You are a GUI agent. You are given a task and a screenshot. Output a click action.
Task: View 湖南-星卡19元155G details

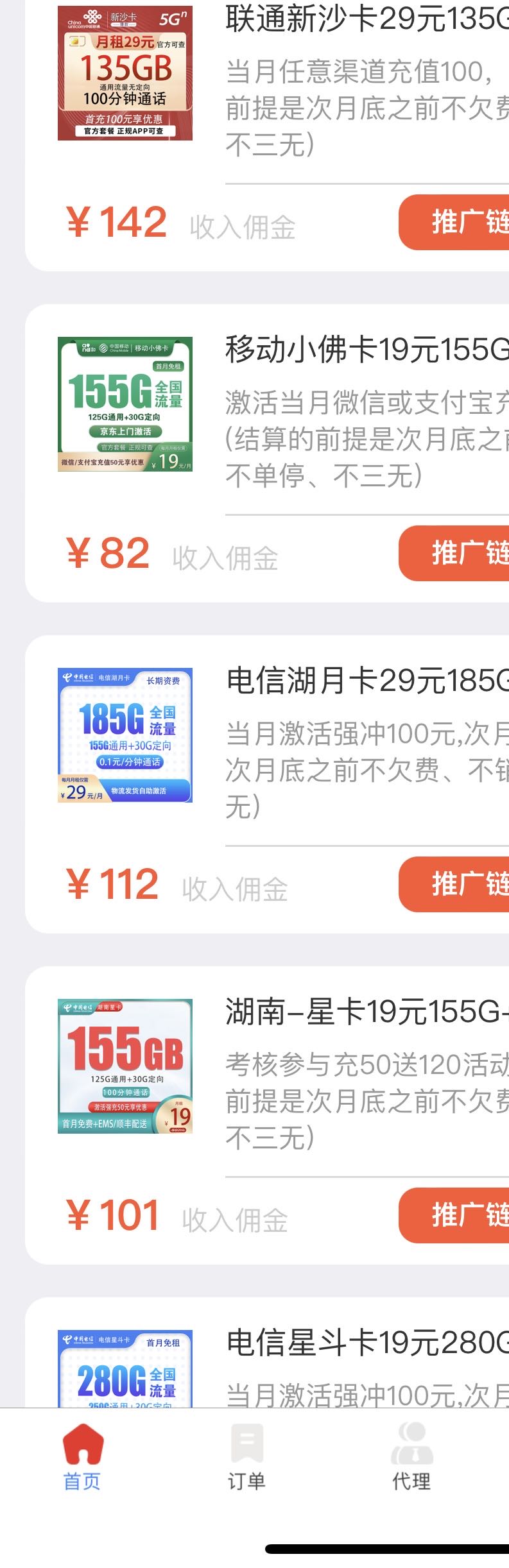[x=367, y=1012]
